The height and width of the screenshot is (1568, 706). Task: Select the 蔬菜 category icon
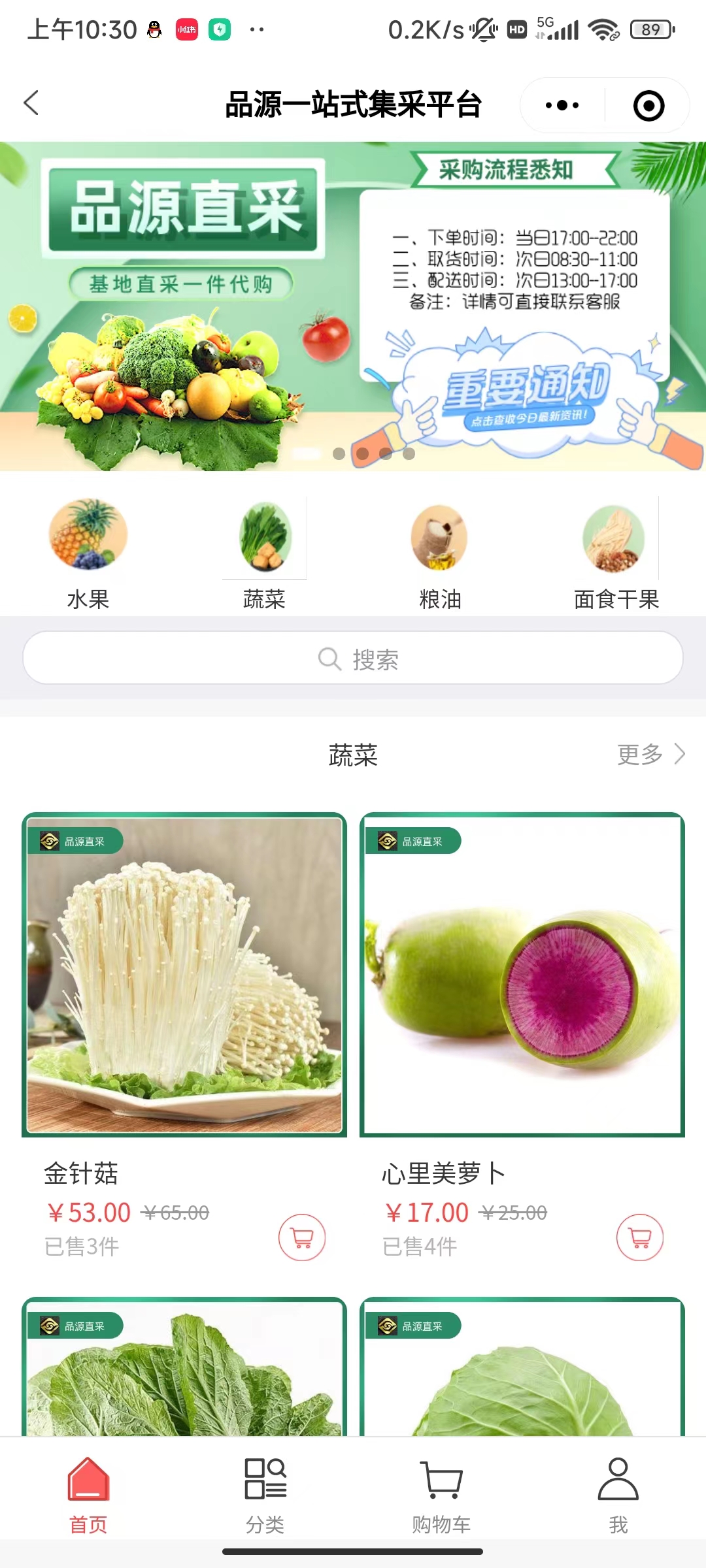pyautogui.click(x=264, y=538)
